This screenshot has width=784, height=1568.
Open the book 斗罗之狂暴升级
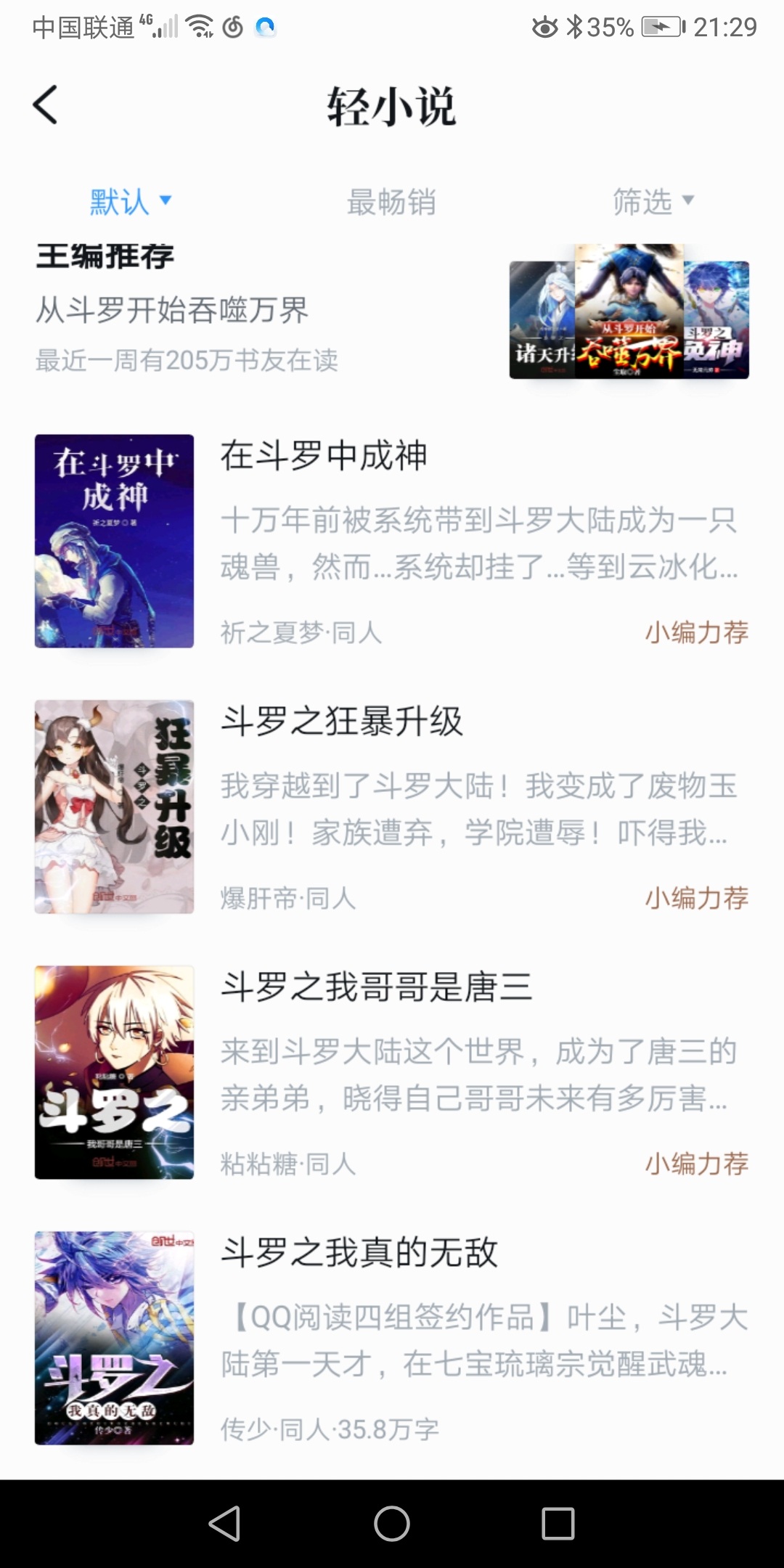[x=392, y=806]
